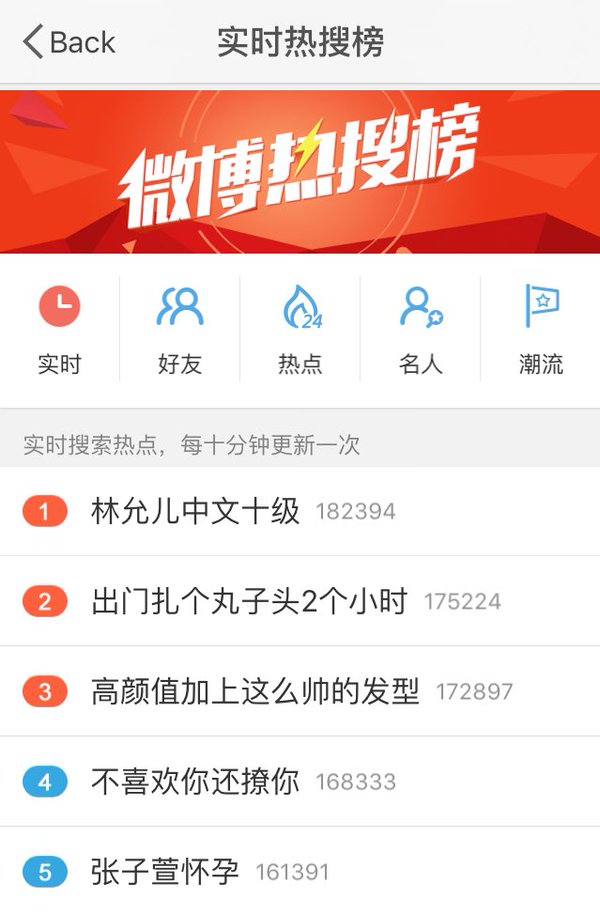This screenshot has height=914, width=600.
Task: Switch to the 好友 tab
Action: (180, 330)
